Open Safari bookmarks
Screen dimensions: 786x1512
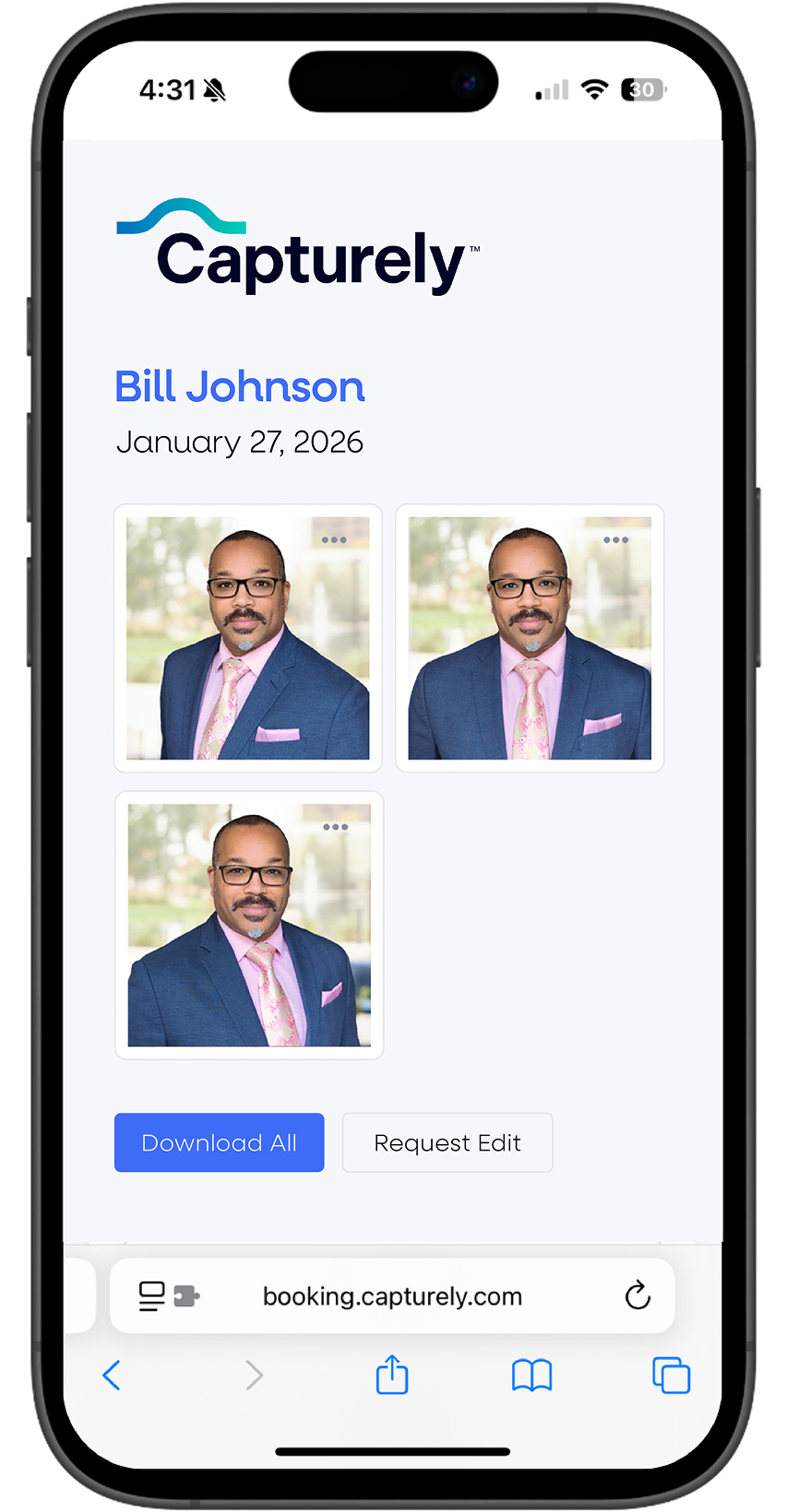coord(531,1376)
